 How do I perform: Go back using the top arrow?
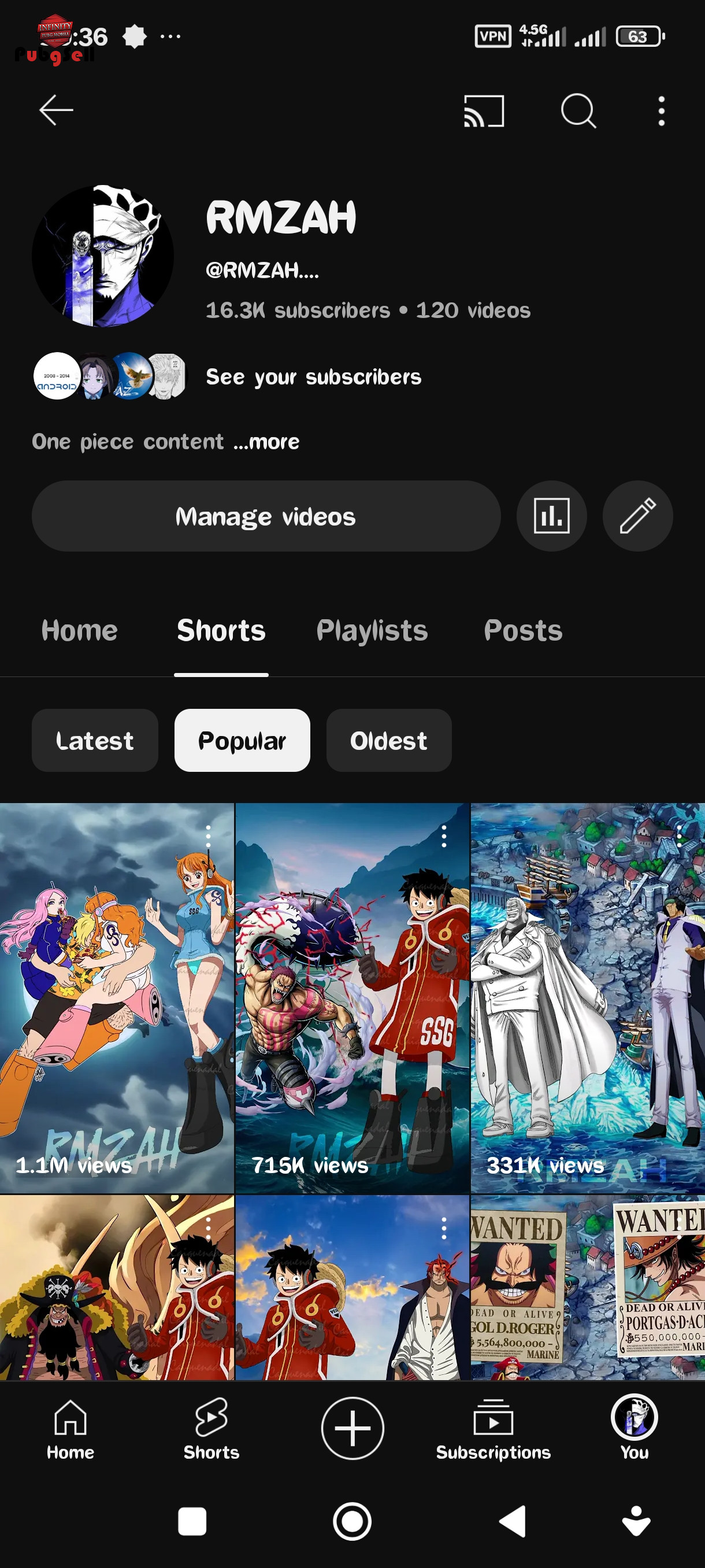point(56,110)
